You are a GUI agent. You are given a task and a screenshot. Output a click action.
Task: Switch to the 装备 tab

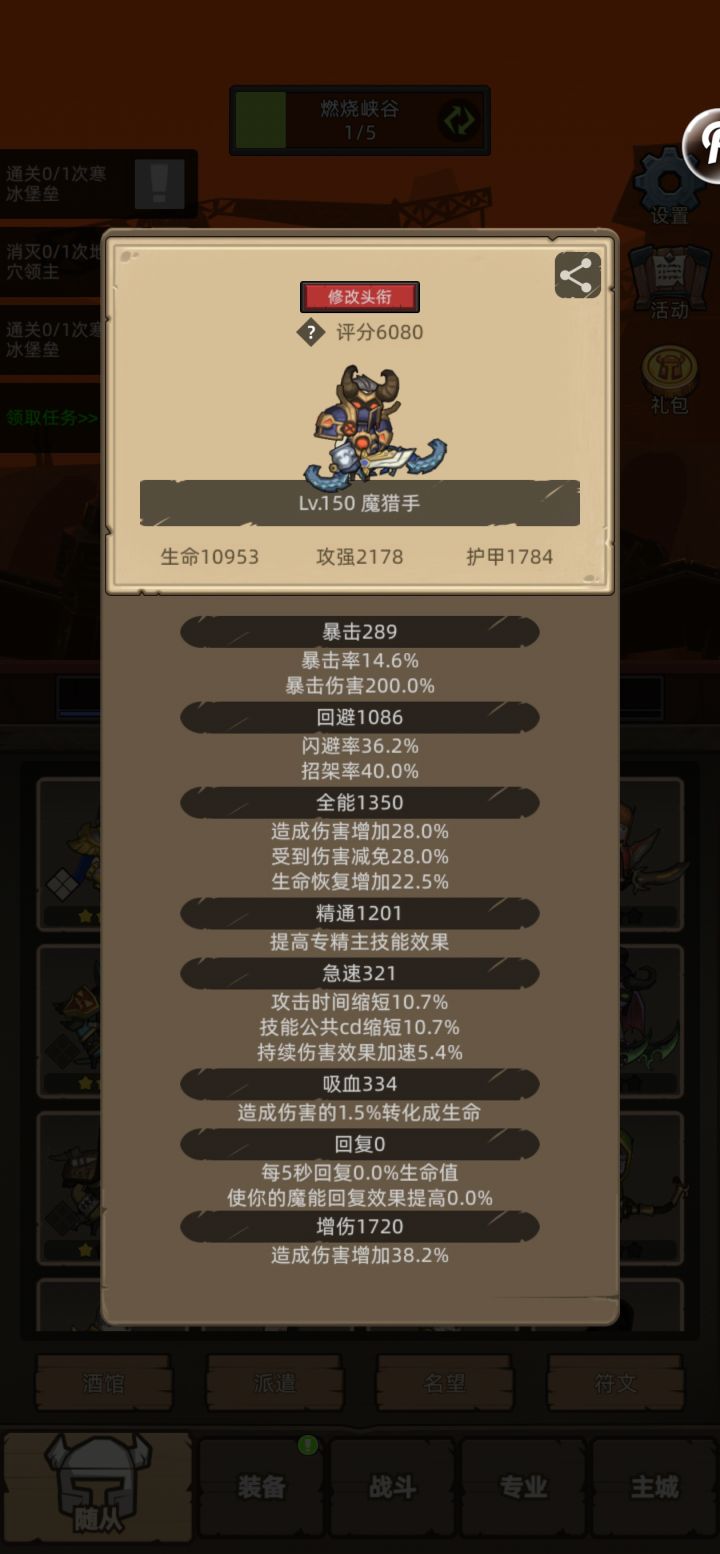260,1487
